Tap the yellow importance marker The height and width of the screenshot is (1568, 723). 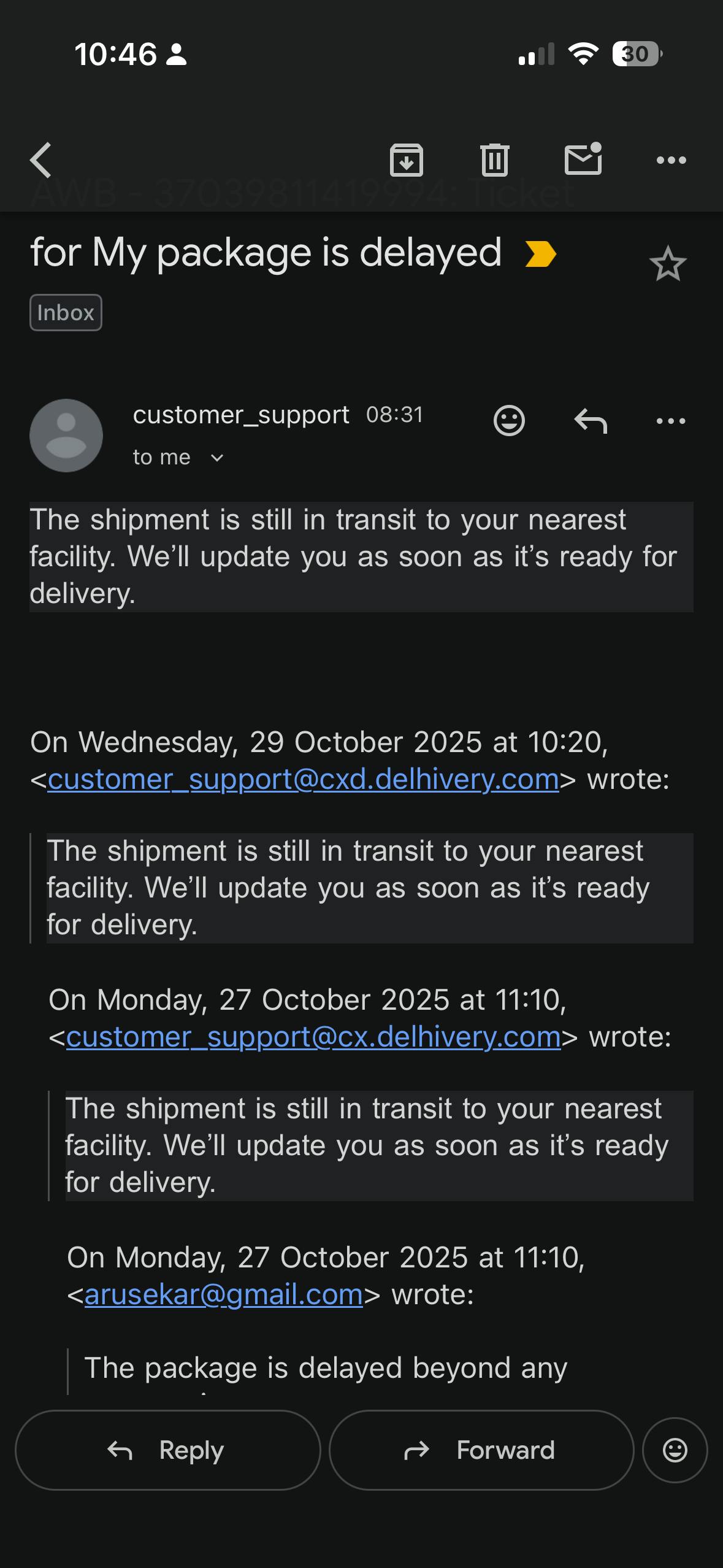click(540, 254)
